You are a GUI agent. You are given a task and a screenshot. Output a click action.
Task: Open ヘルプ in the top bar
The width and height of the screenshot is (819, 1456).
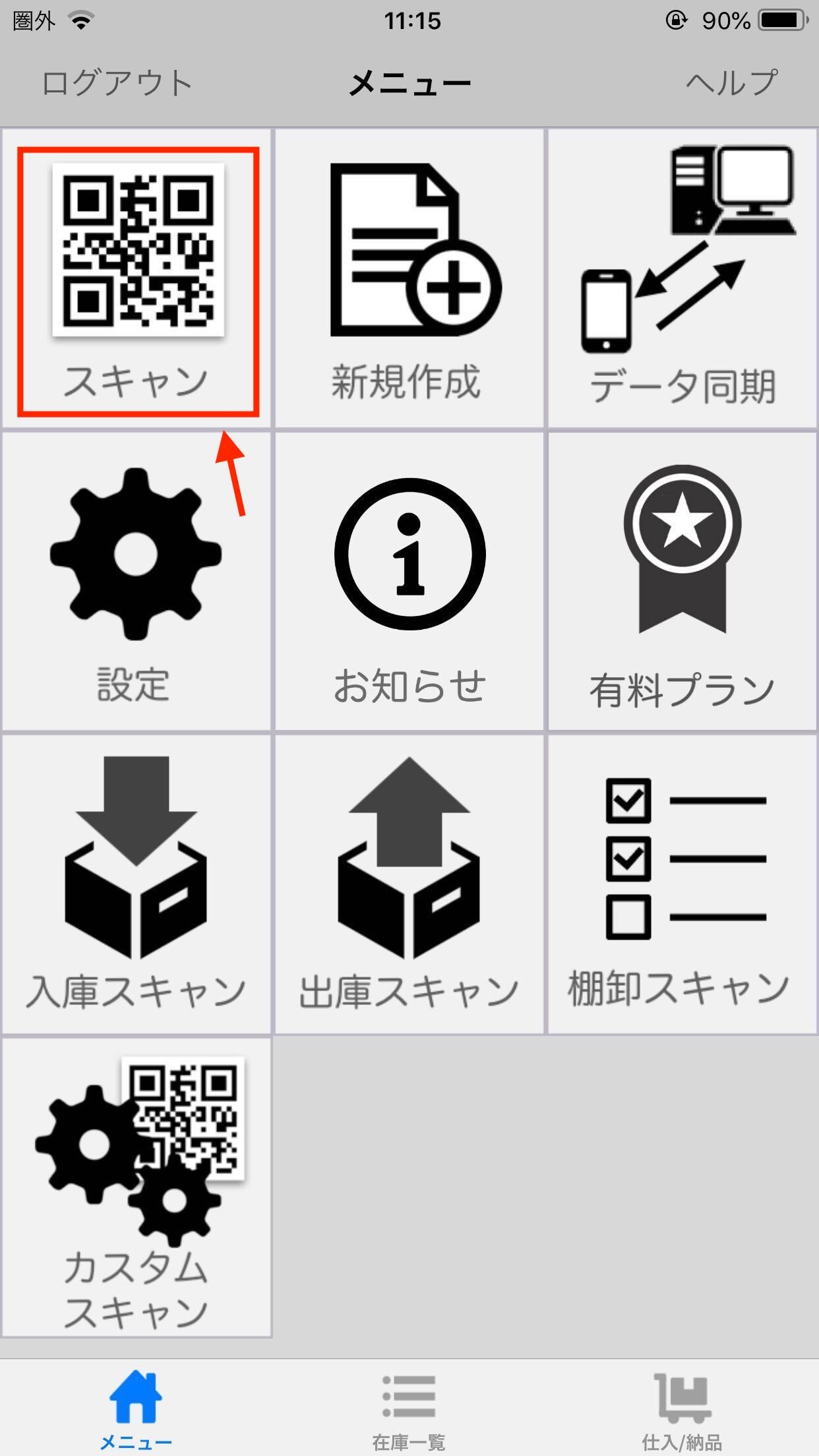coord(731,84)
